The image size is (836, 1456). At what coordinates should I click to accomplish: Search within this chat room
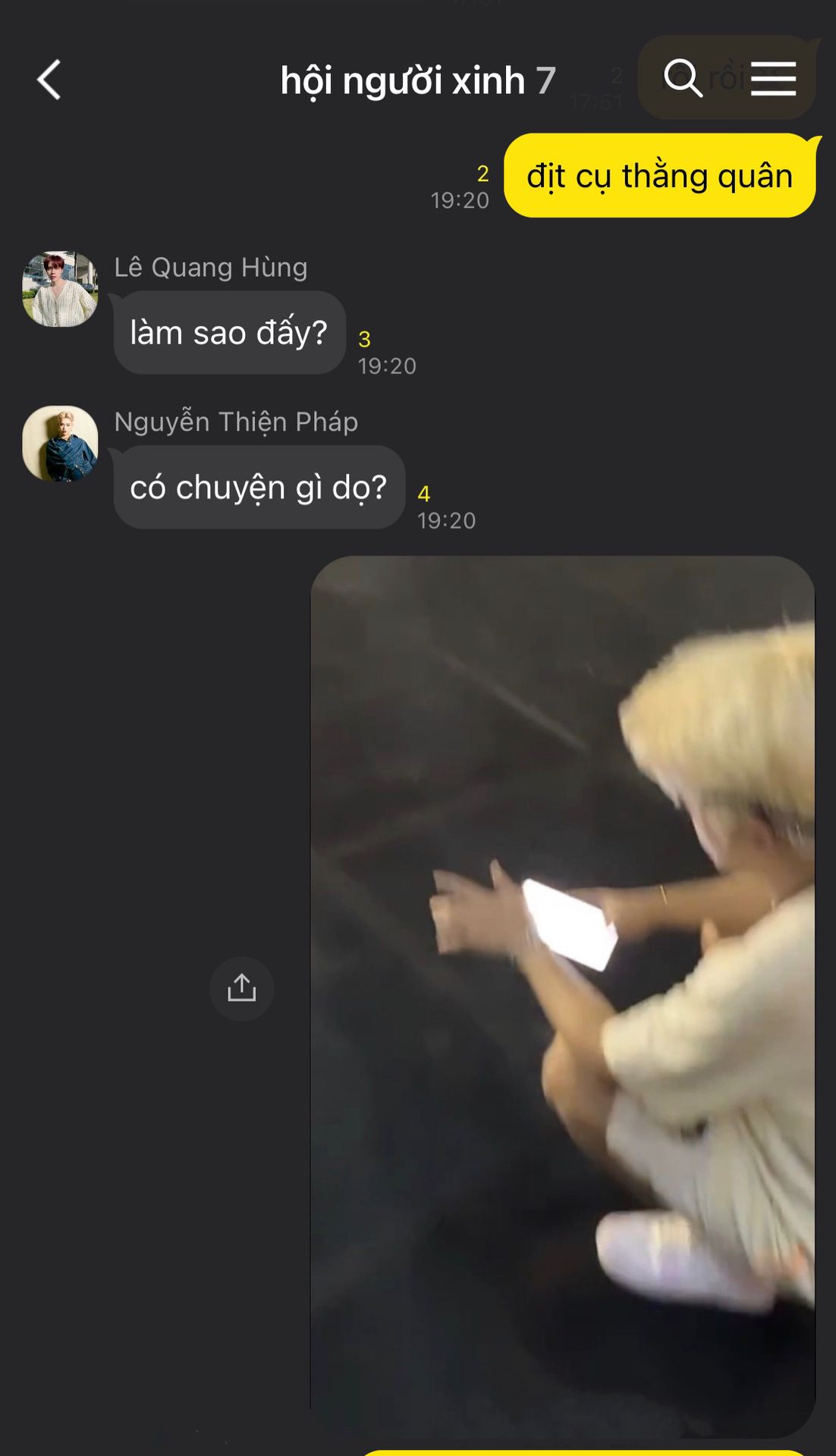[x=683, y=78]
